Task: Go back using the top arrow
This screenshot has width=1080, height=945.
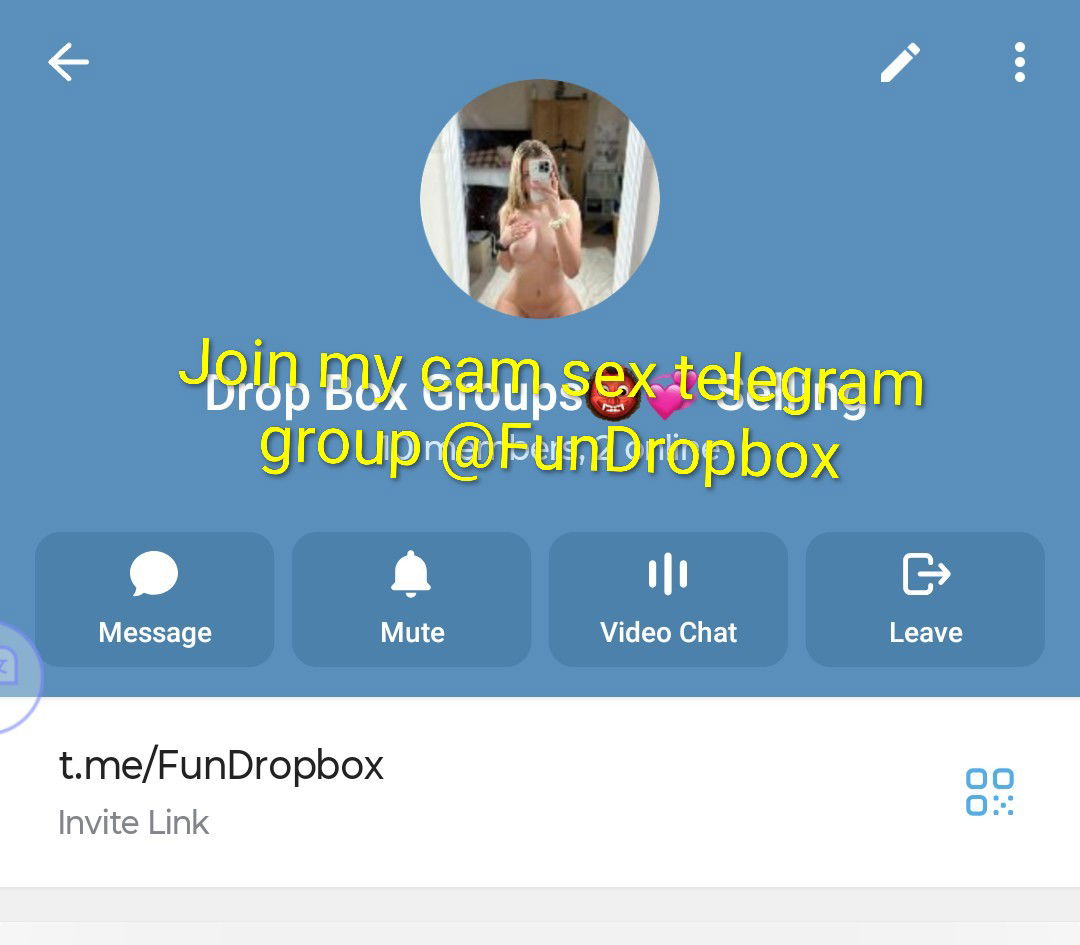Action: [x=68, y=63]
